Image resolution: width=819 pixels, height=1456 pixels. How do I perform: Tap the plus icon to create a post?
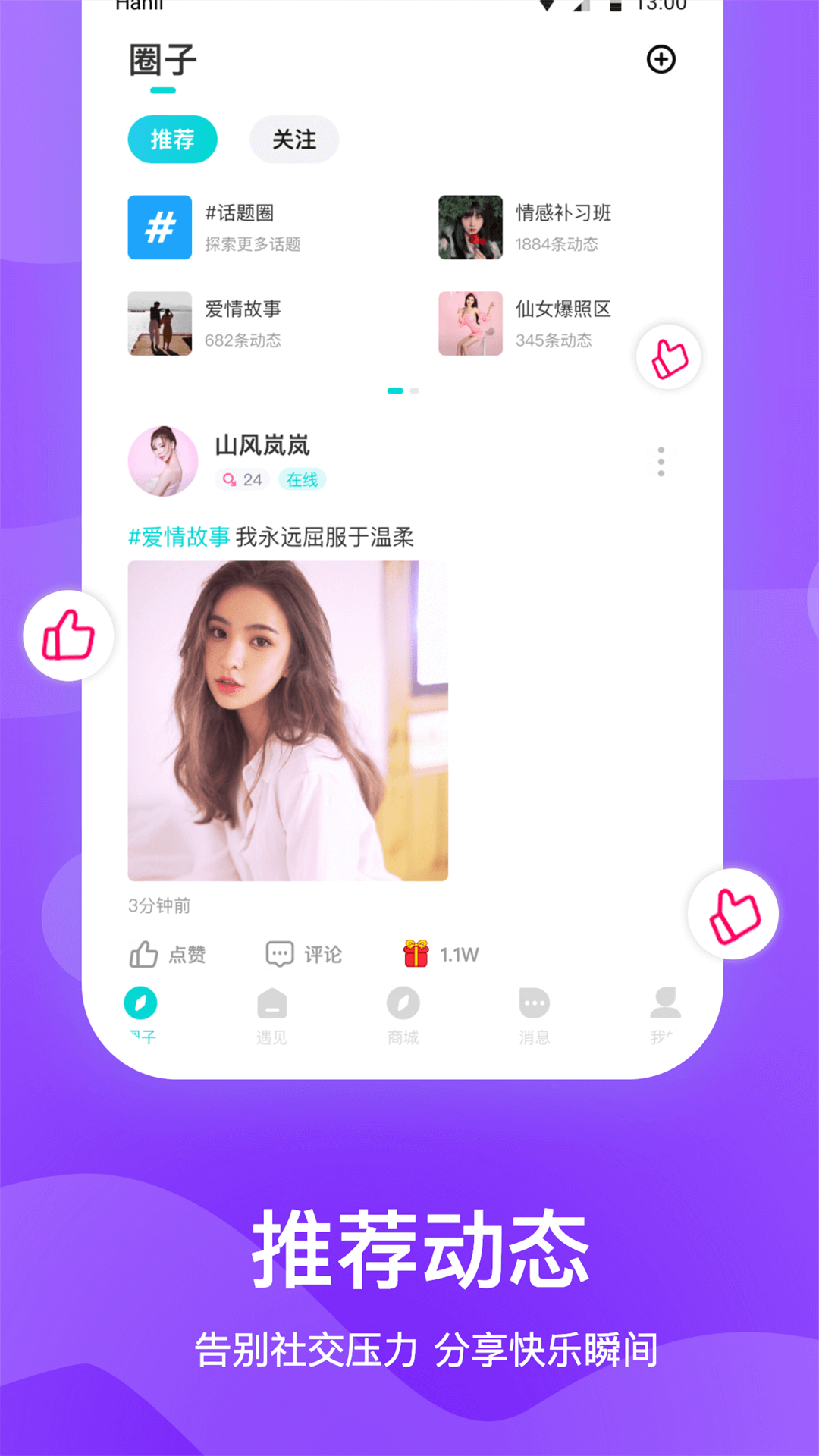click(661, 58)
